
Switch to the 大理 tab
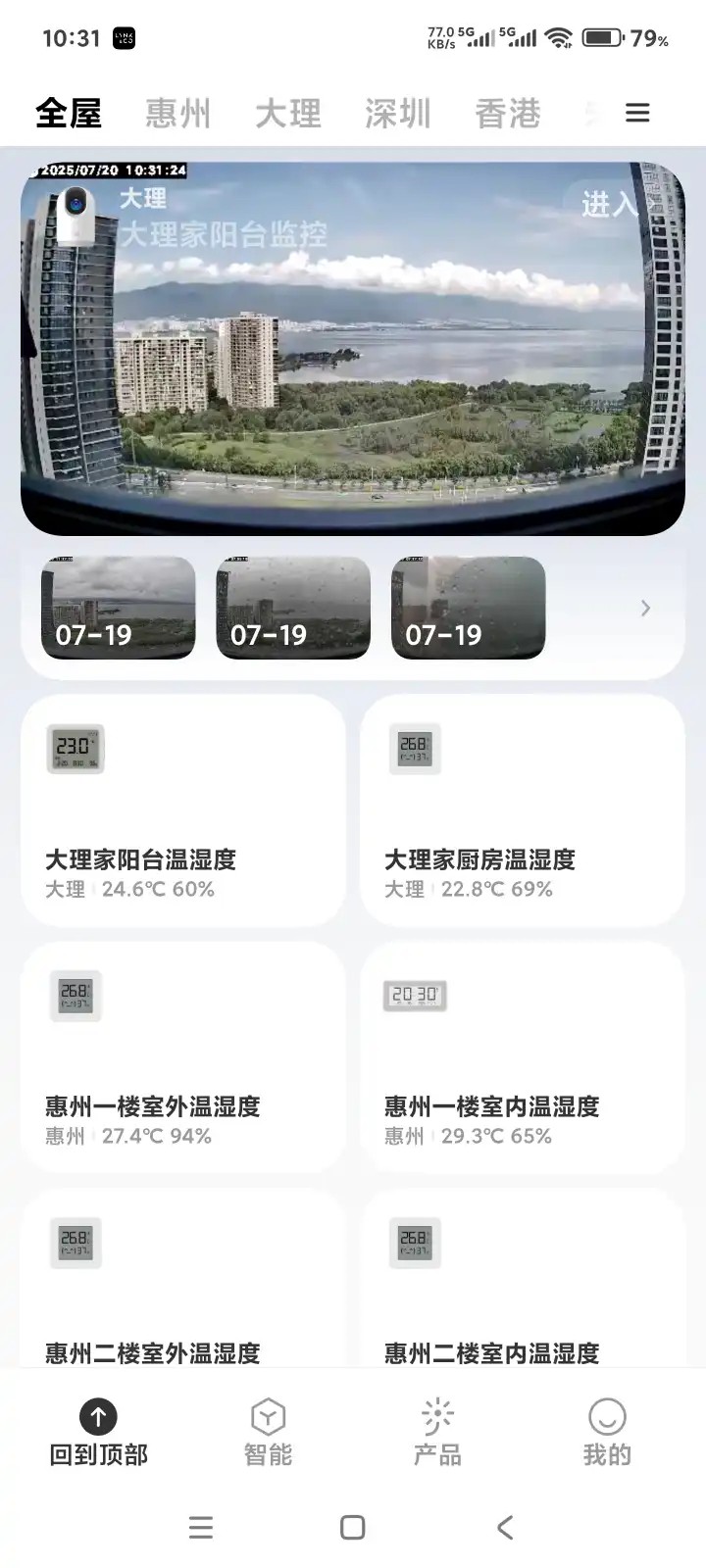coord(287,114)
